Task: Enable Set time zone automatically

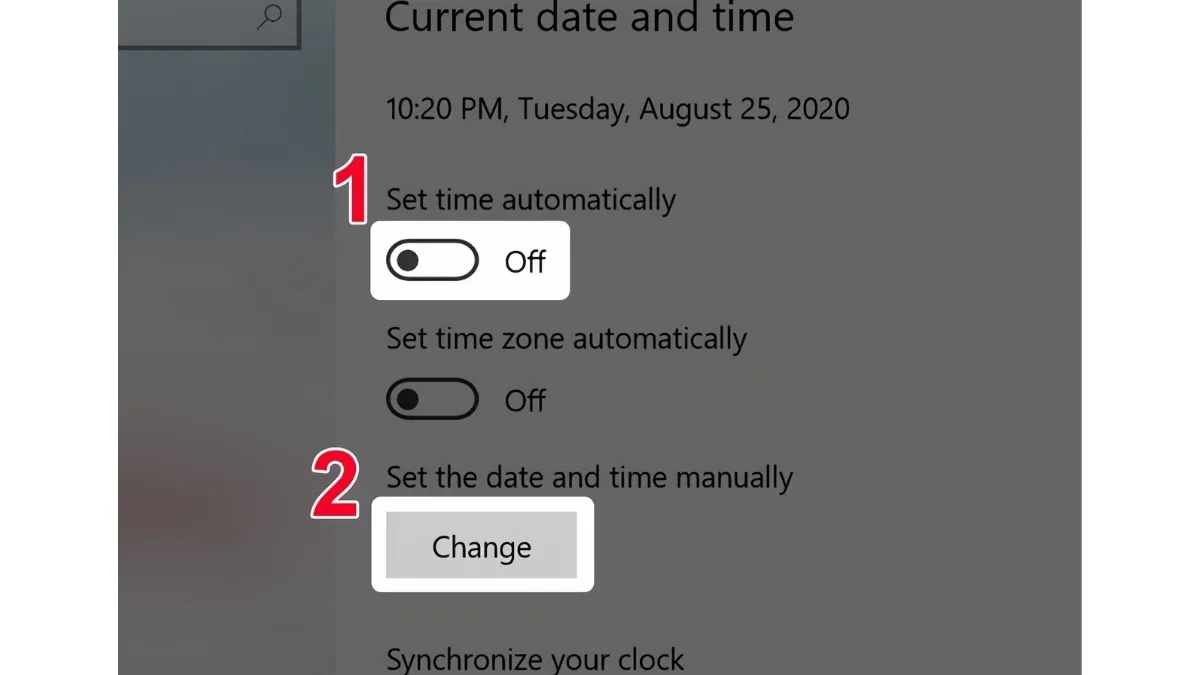Action: pyautogui.click(x=432, y=400)
